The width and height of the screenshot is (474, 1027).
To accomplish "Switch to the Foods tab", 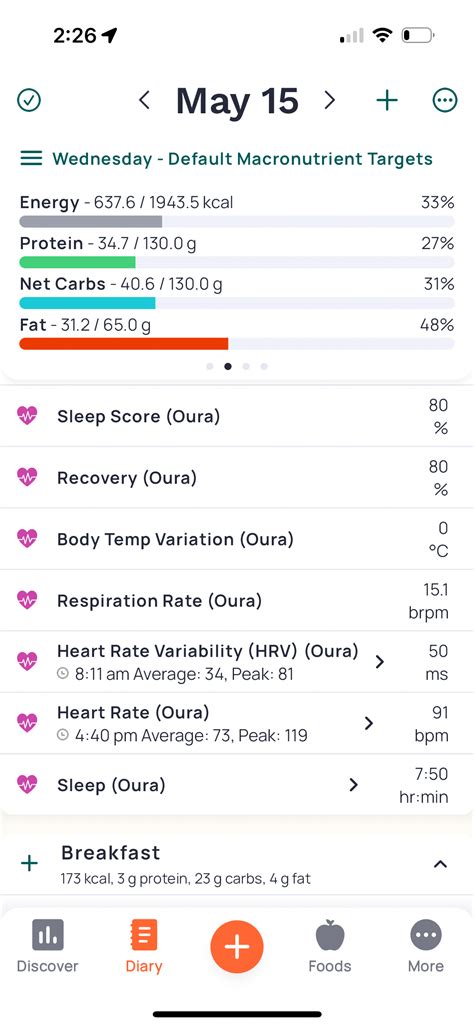I will coord(330,945).
